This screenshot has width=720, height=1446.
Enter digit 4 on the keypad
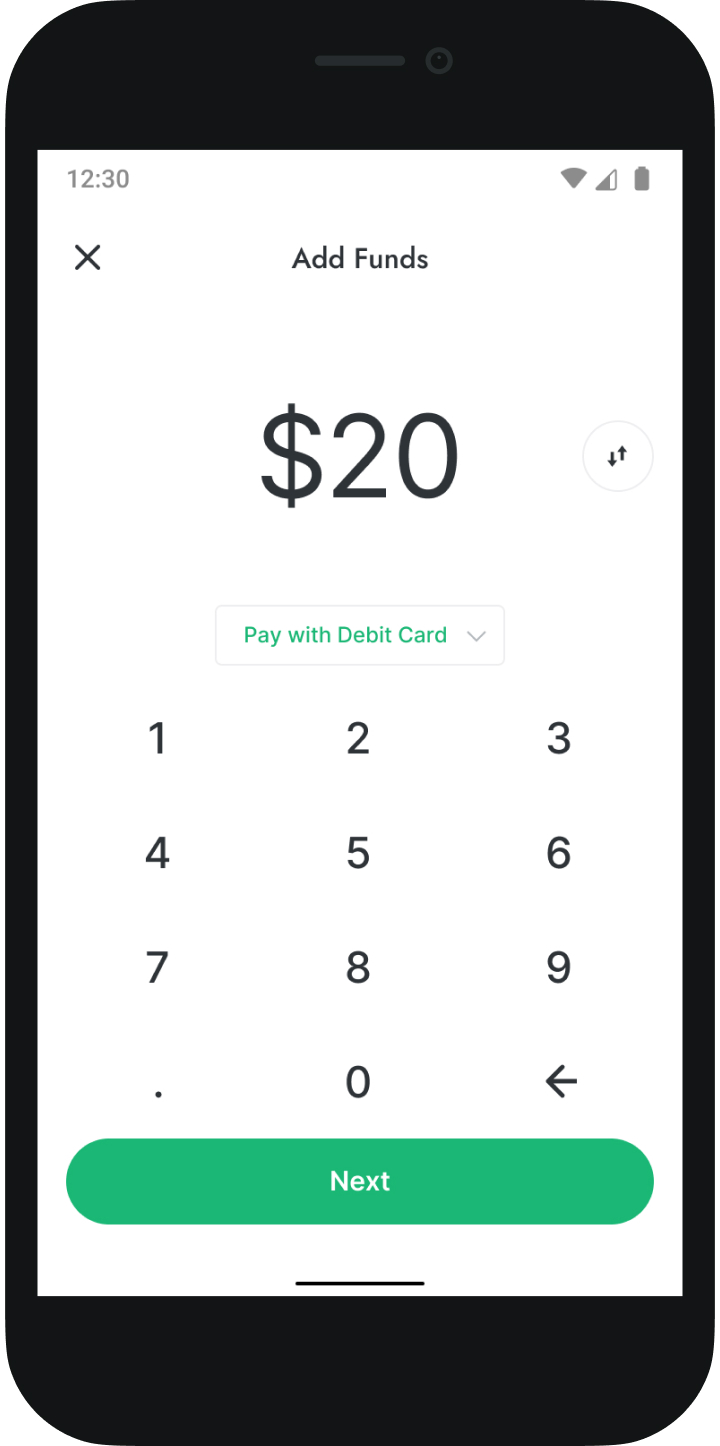(157, 853)
